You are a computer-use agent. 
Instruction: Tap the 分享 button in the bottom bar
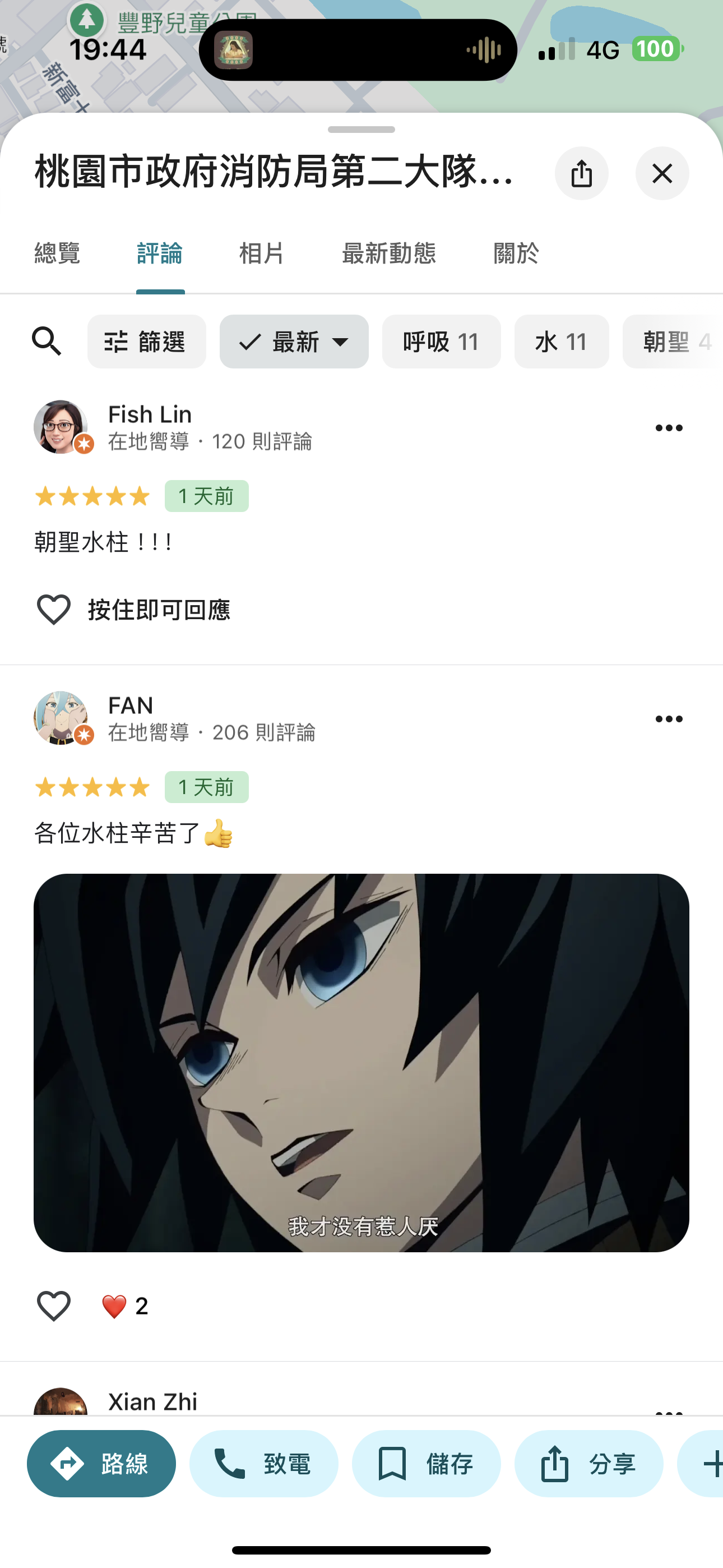click(x=588, y=1463)
